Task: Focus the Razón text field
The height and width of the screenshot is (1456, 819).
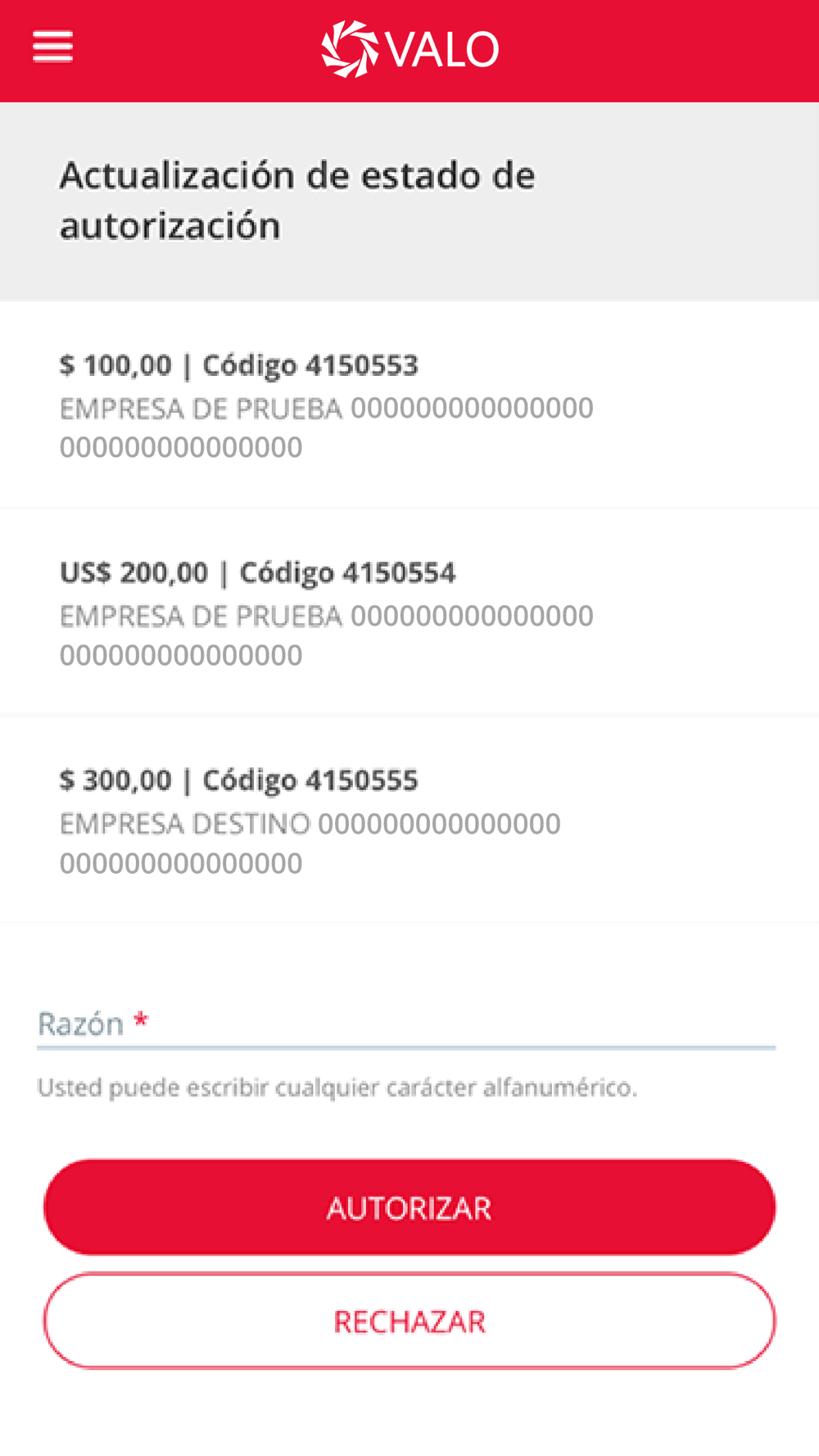Action: tap(406, 1024)
